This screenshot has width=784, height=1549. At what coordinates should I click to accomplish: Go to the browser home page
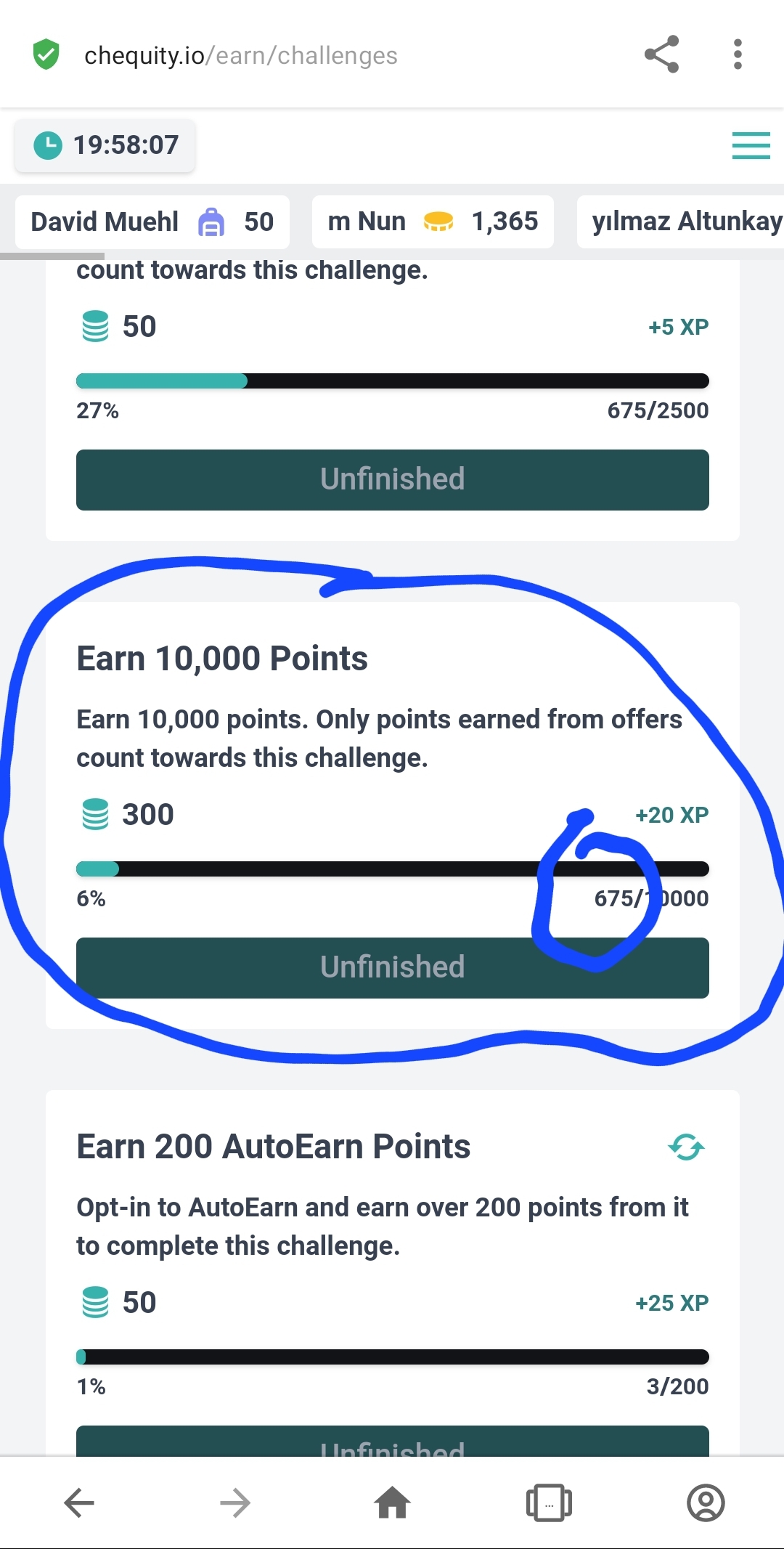click(392, 1503)
